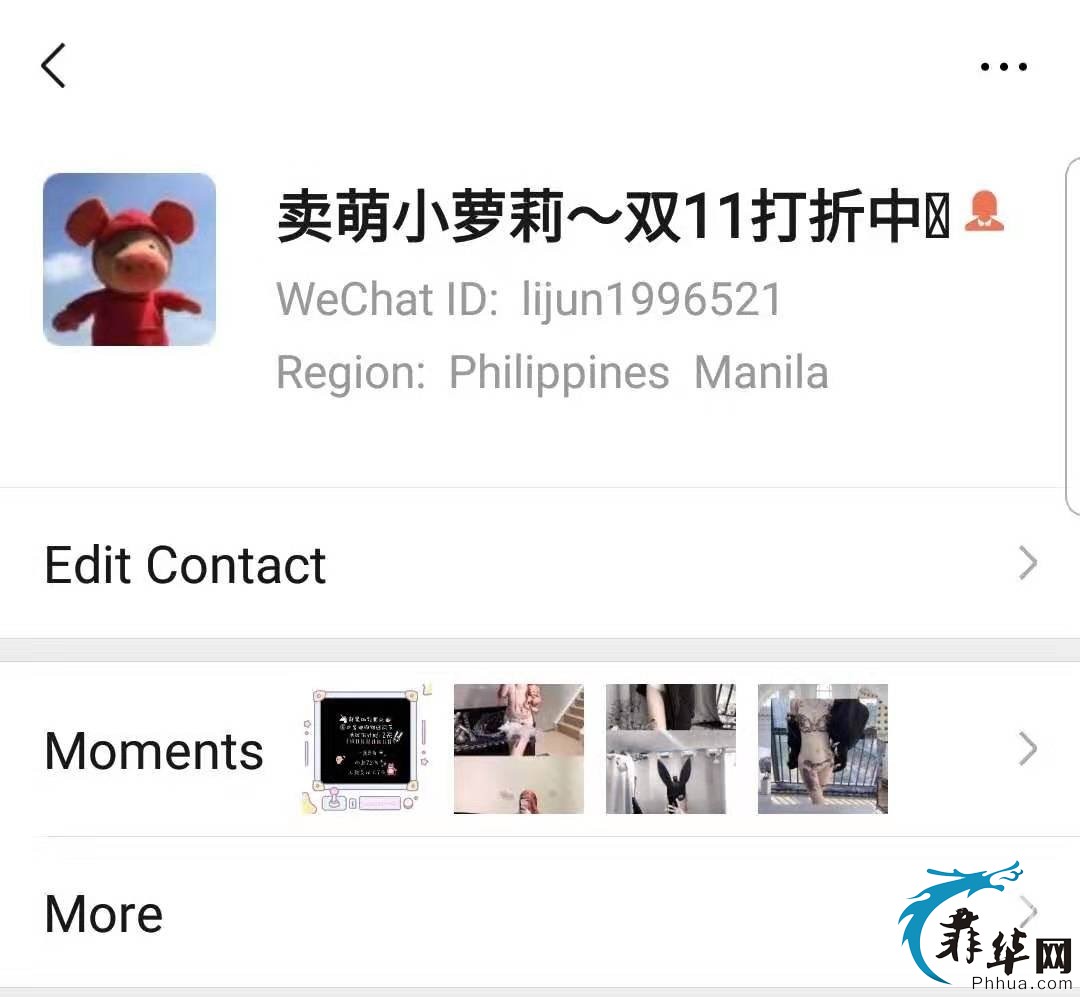
Task: Open the three-dot overflow menu
Action: pyautogui.click(x=1003, y=67)
